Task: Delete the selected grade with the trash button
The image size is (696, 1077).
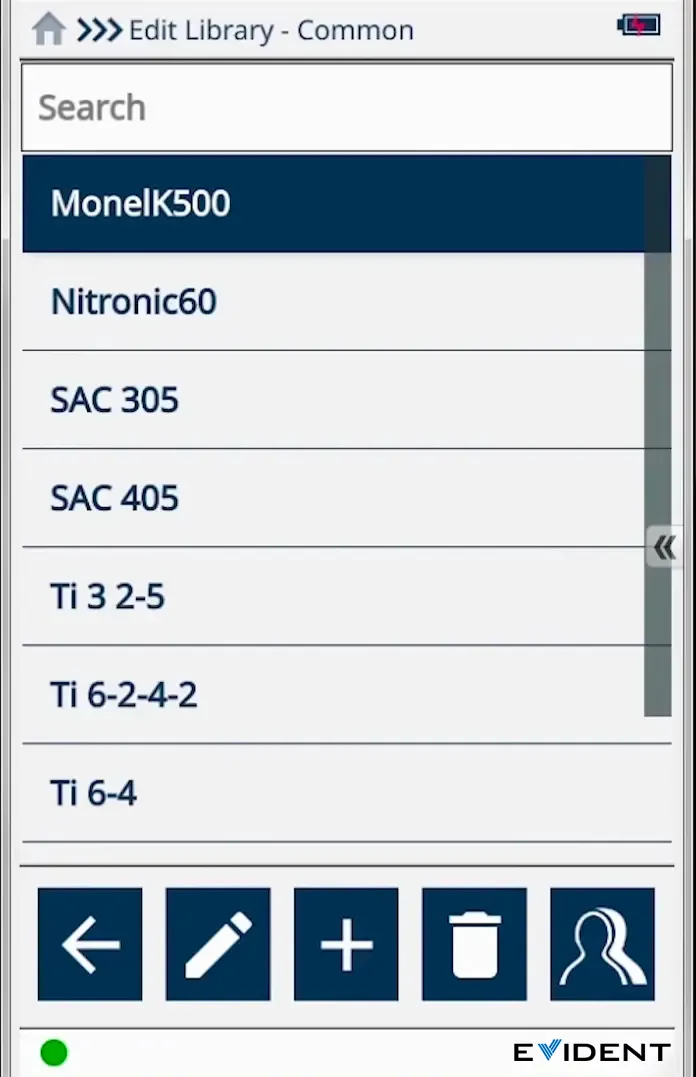Action: [x=474, y=944]
